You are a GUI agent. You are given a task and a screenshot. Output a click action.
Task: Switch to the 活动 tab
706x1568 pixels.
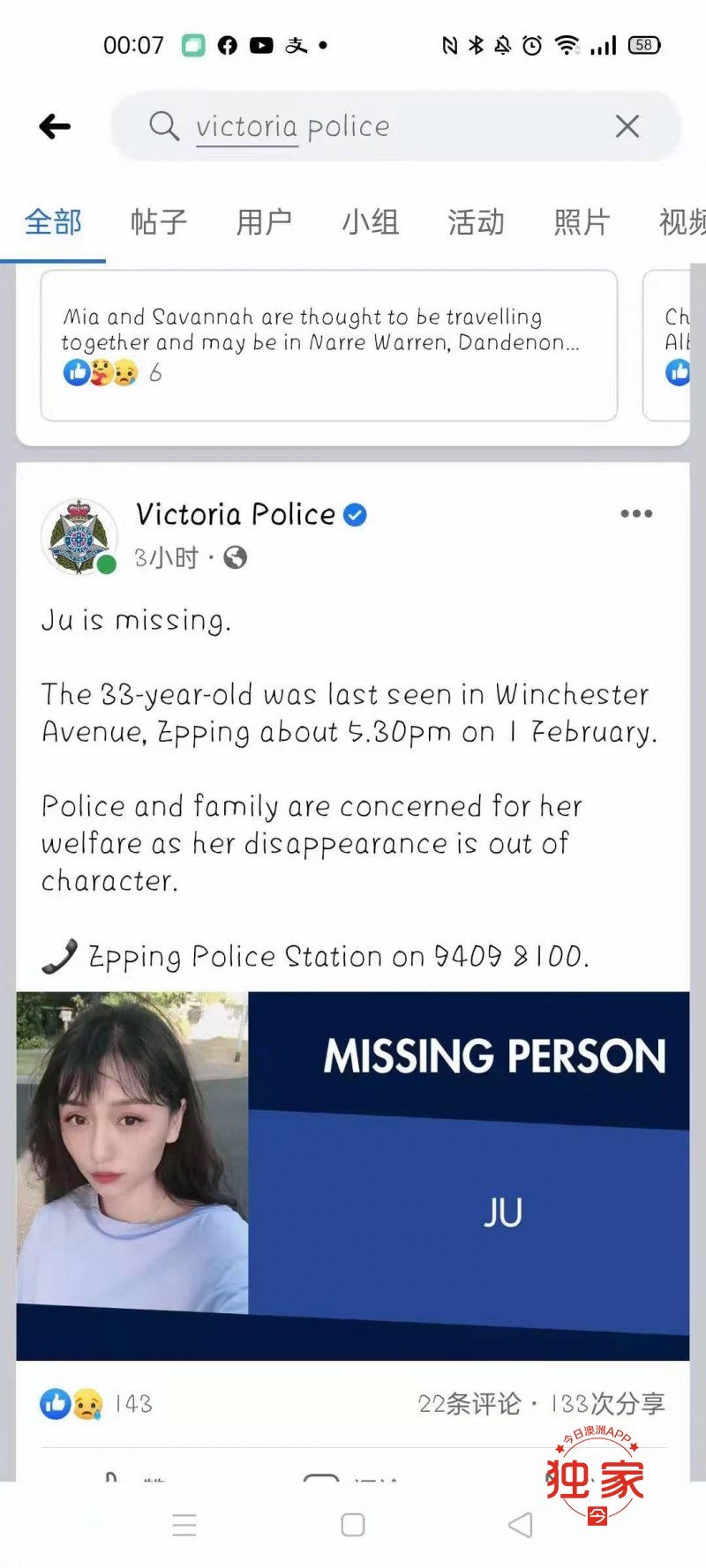476,222
